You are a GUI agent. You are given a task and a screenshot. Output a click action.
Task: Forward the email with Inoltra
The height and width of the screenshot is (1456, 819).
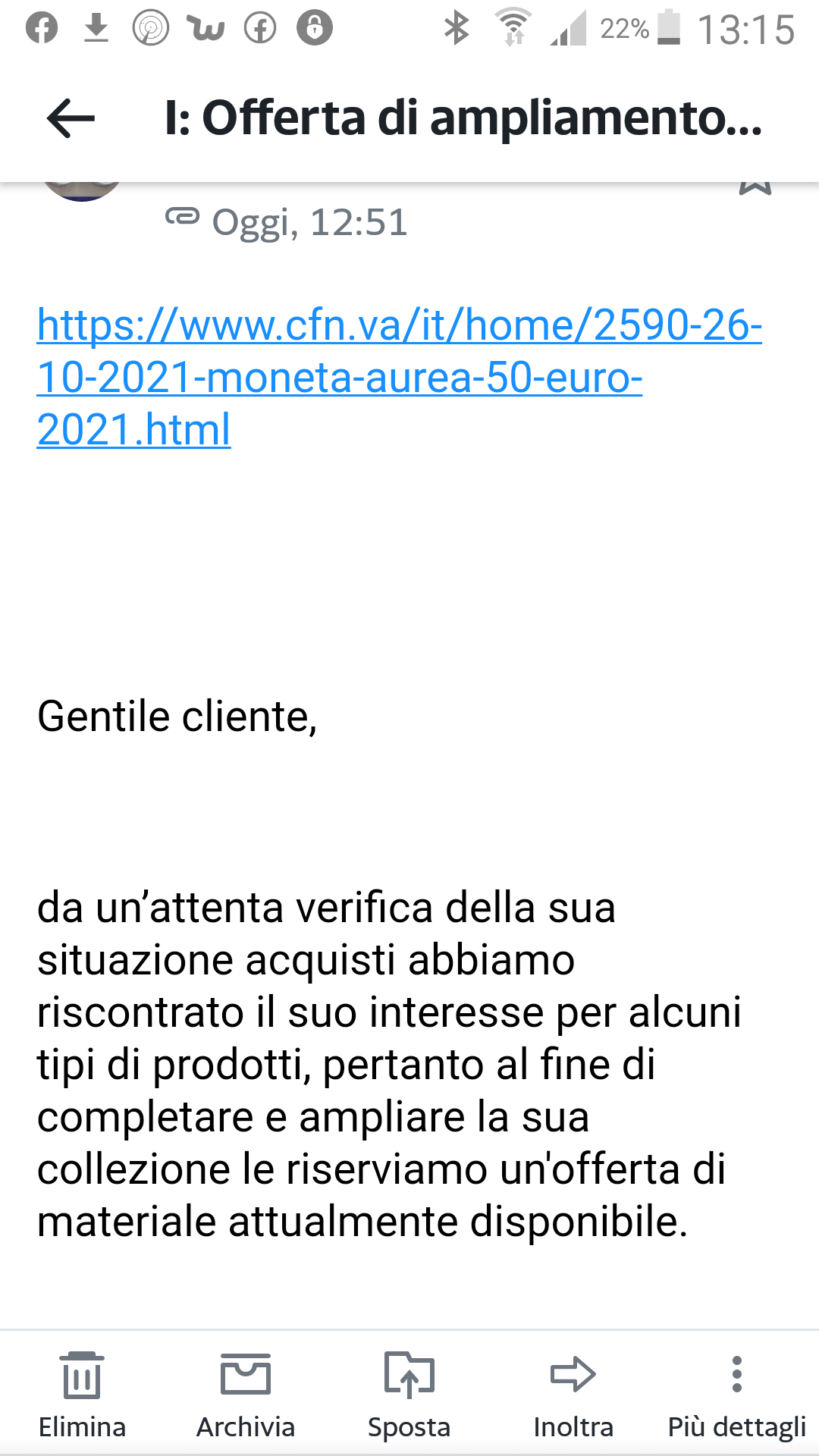573,1396
